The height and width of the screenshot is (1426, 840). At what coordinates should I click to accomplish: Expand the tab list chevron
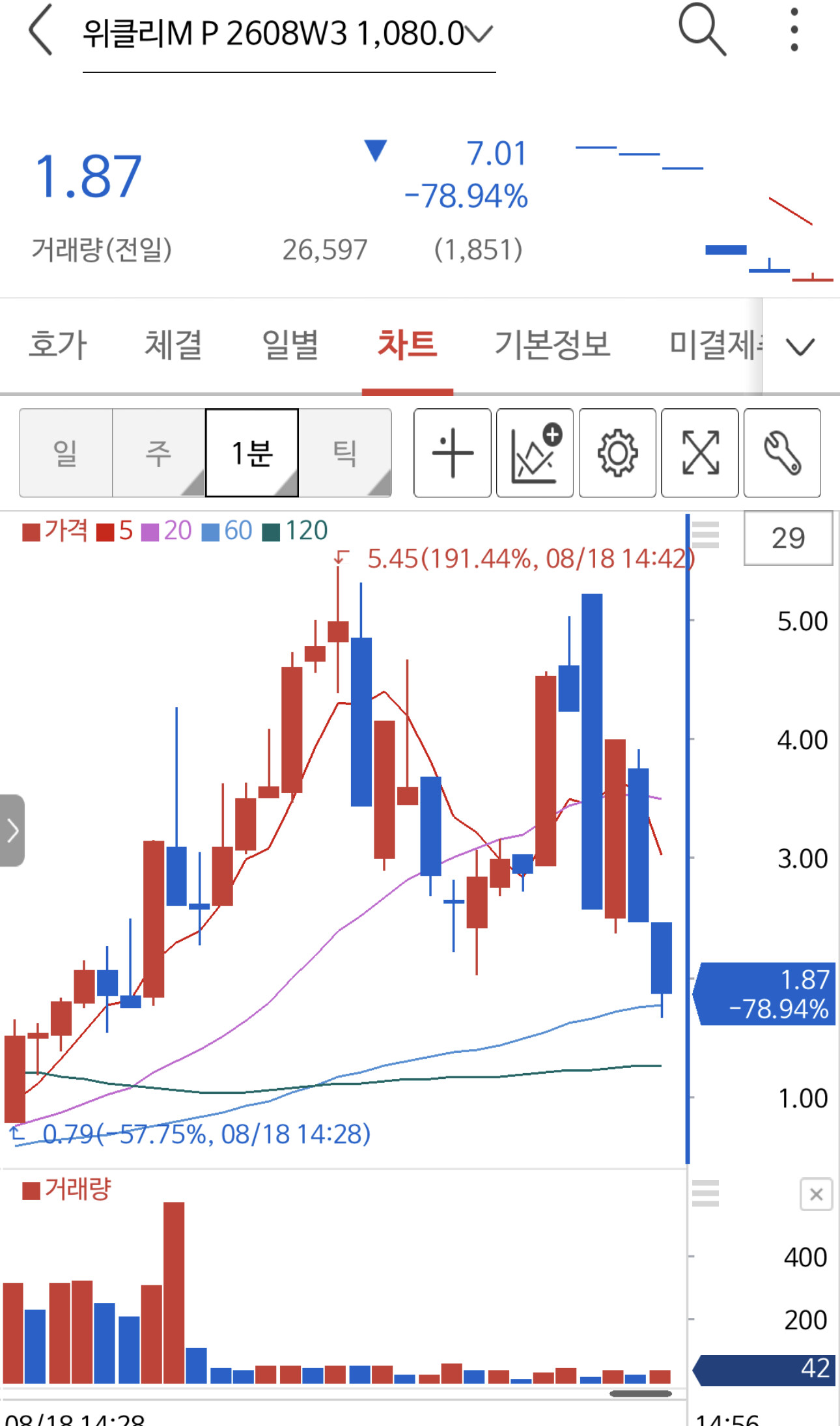click(800, 346)
